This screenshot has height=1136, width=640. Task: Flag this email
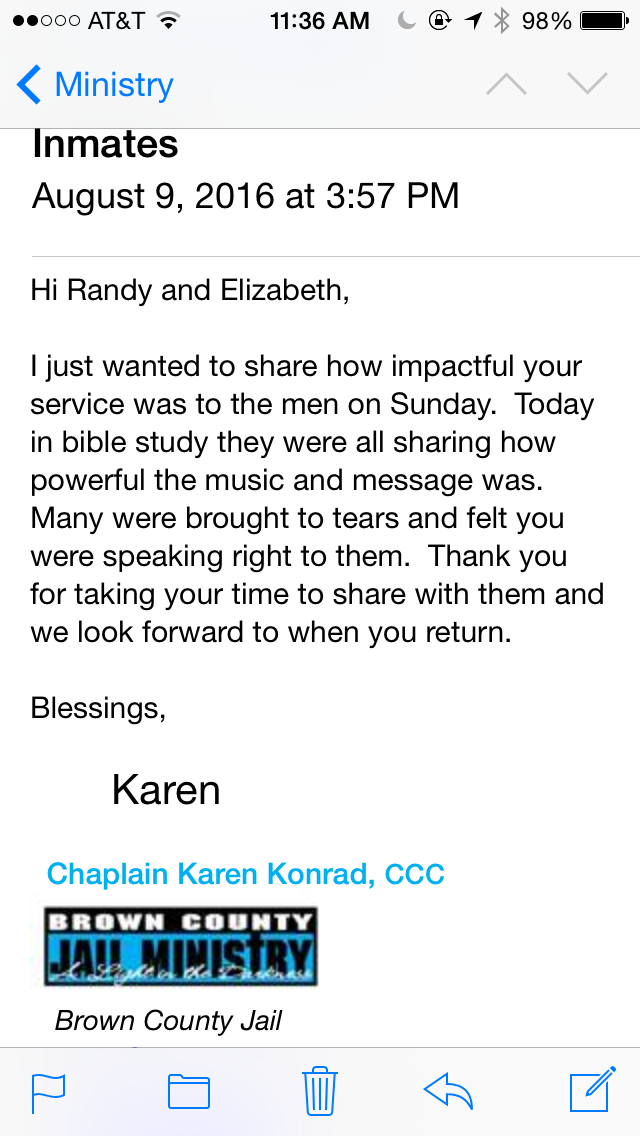tap(49, 1093)
